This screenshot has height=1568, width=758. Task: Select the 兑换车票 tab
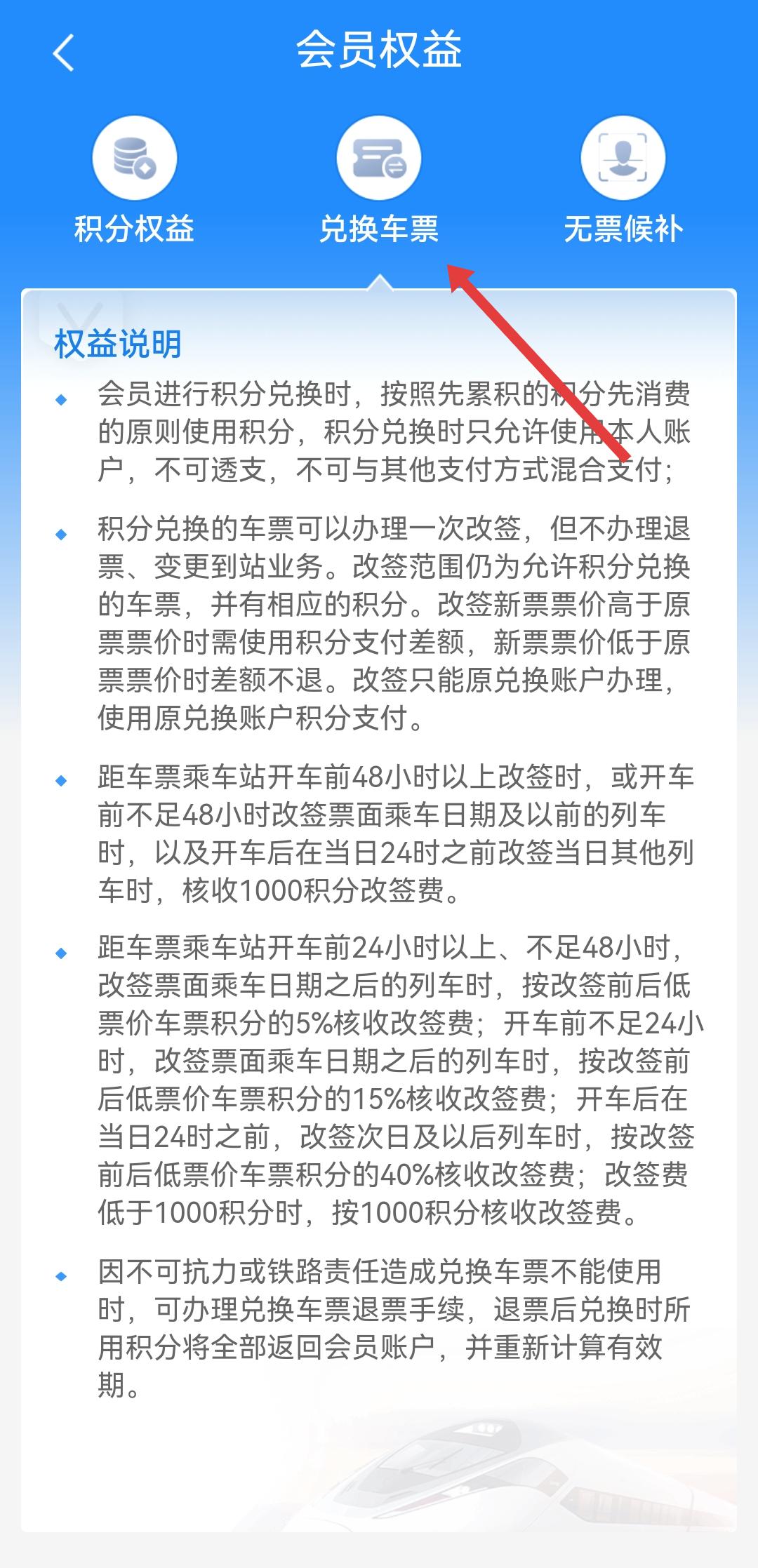[378, 180]
